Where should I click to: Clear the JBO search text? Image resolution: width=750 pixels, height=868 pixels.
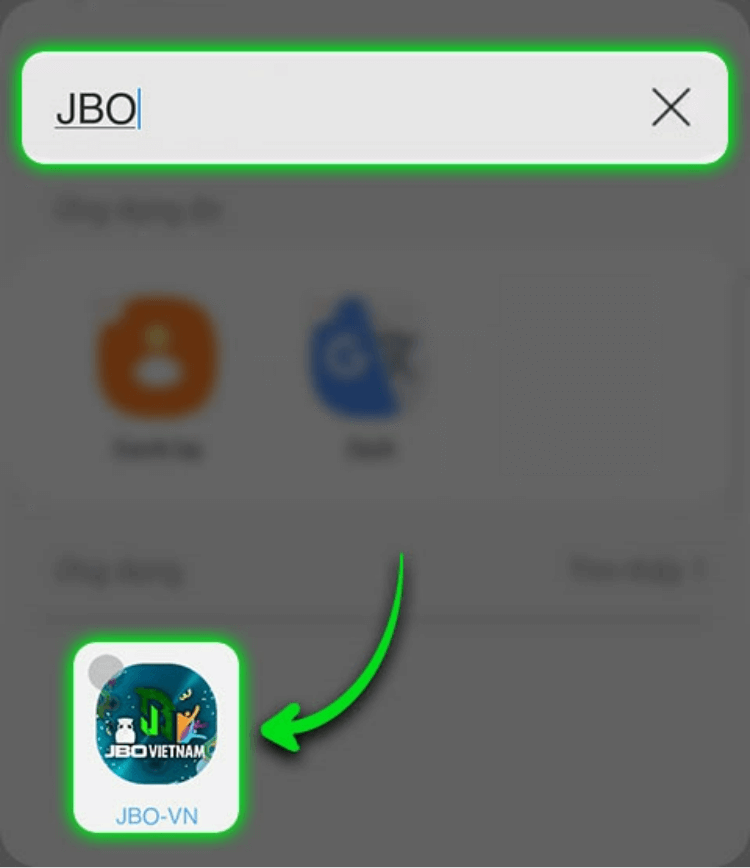coord(670,108)
